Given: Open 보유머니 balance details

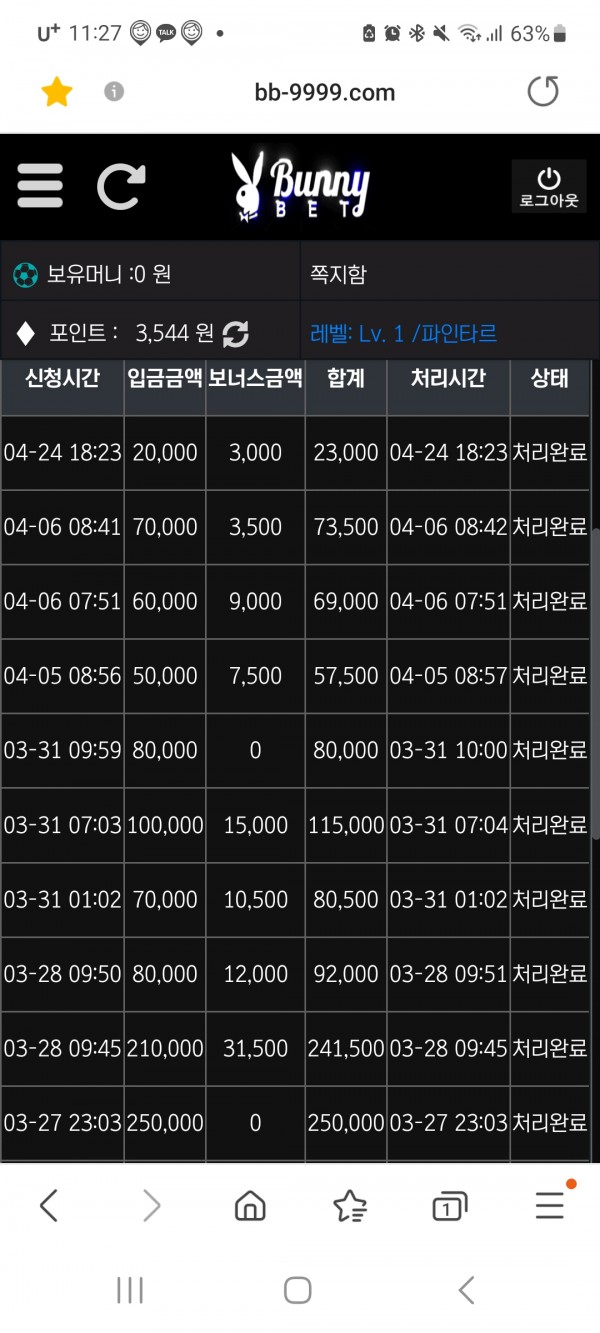Looking at the screenshot, I should click(x=108, y=273).
